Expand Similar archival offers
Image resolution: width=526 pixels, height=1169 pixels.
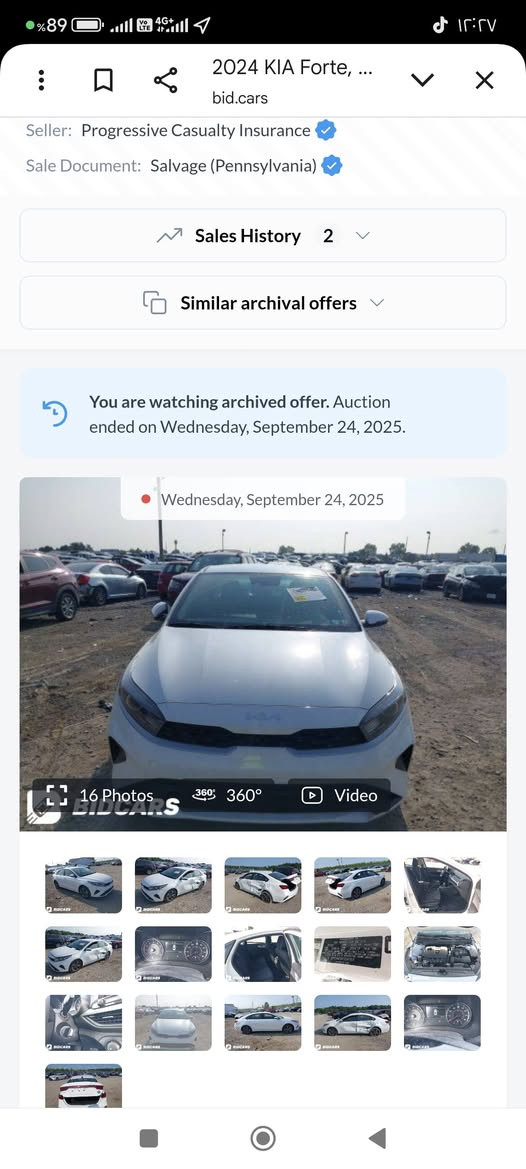(263, 303)
